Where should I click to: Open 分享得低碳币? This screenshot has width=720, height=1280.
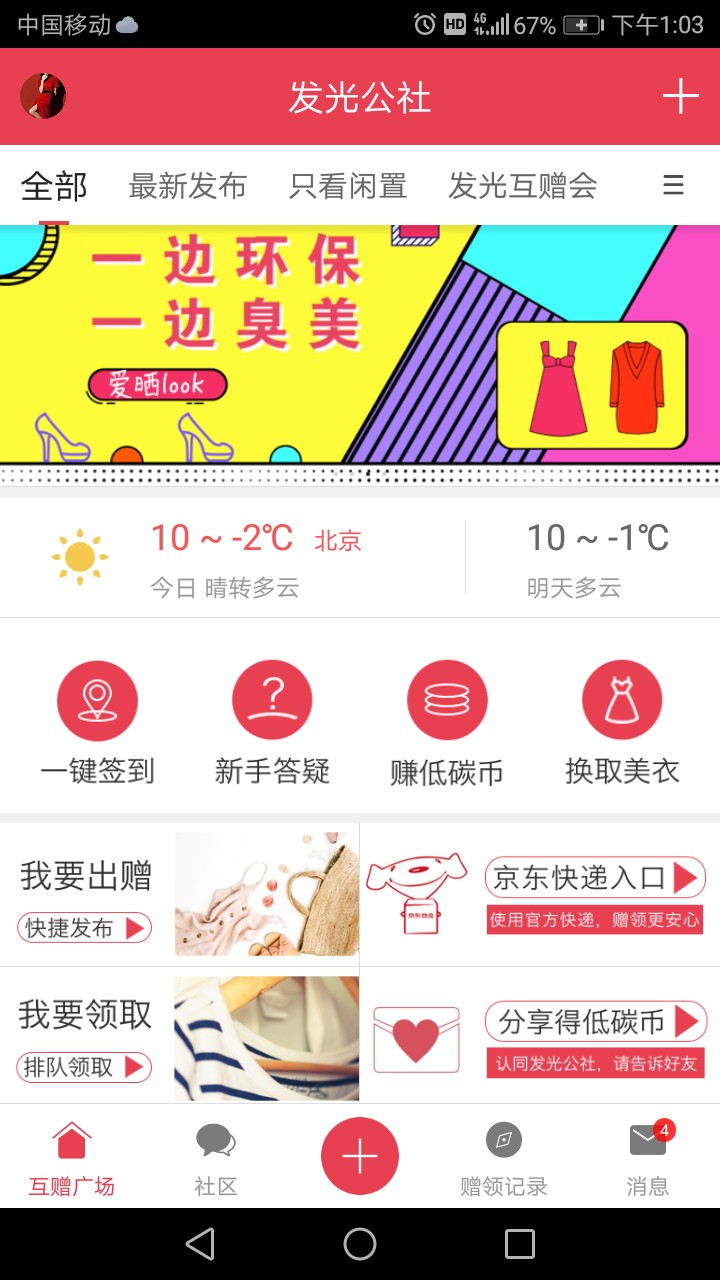pyautogui.click(x=596, y=1021)
